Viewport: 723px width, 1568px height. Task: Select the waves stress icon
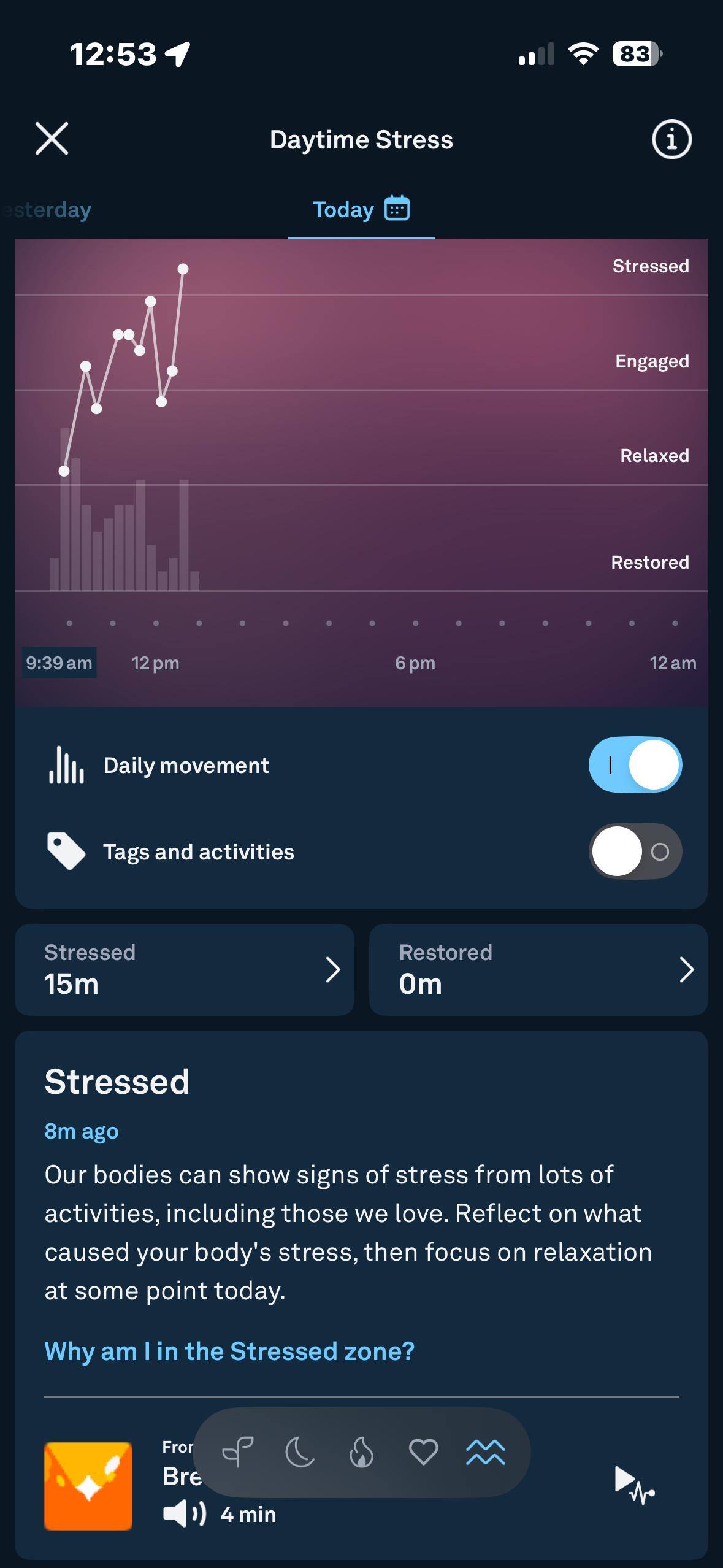coord(485,1453)
